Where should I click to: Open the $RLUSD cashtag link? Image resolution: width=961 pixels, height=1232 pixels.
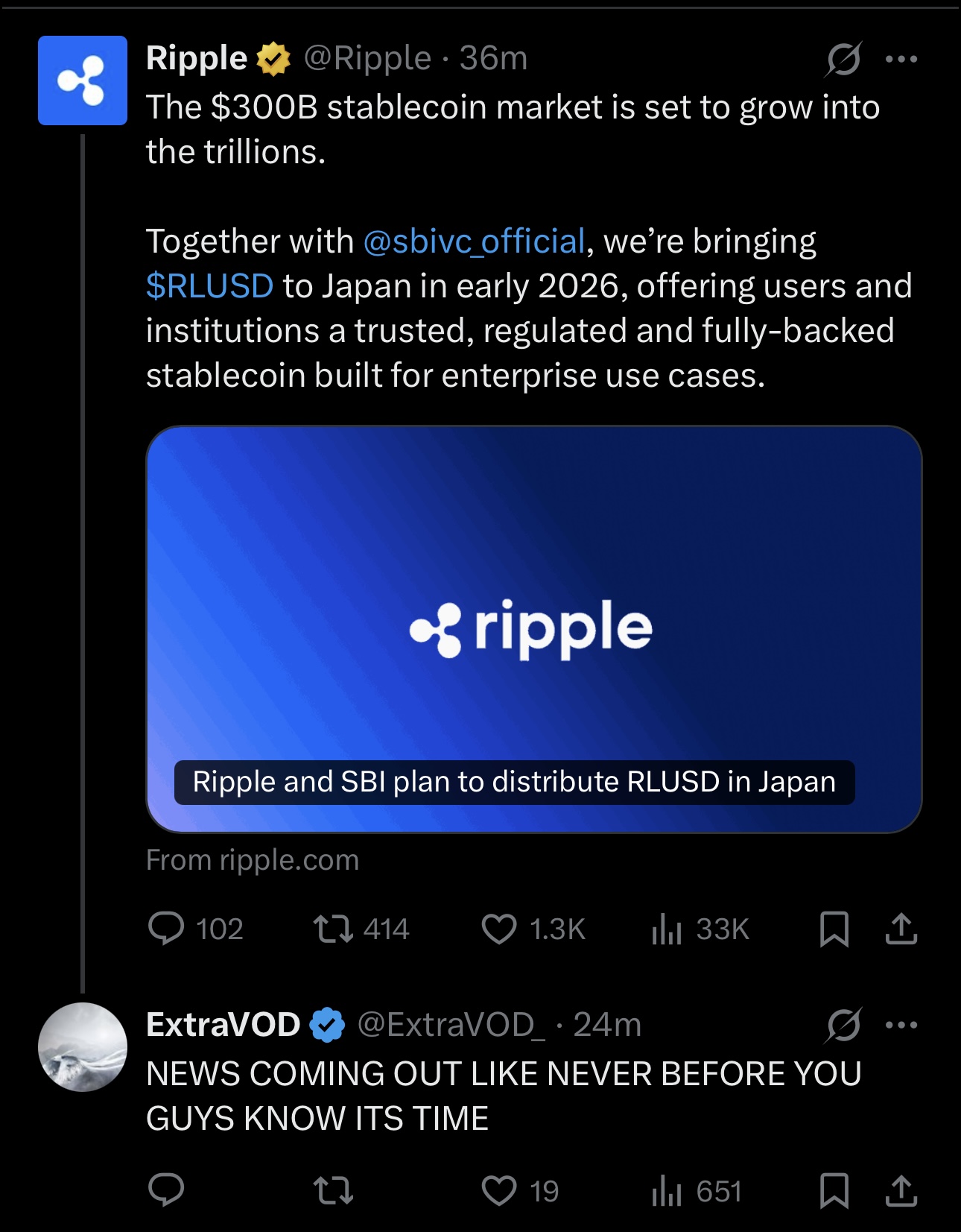point(210,286)
